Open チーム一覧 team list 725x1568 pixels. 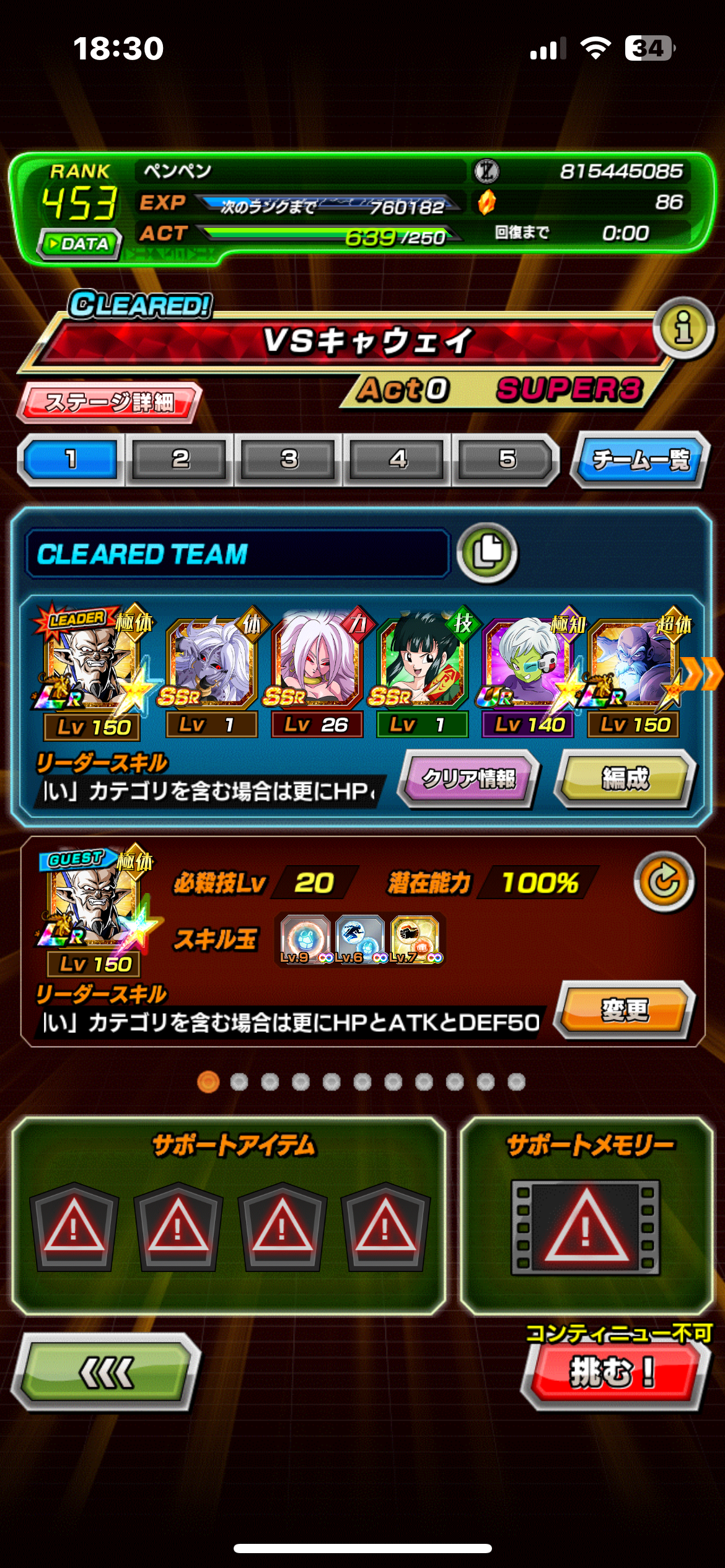click(x=640, y=460)
